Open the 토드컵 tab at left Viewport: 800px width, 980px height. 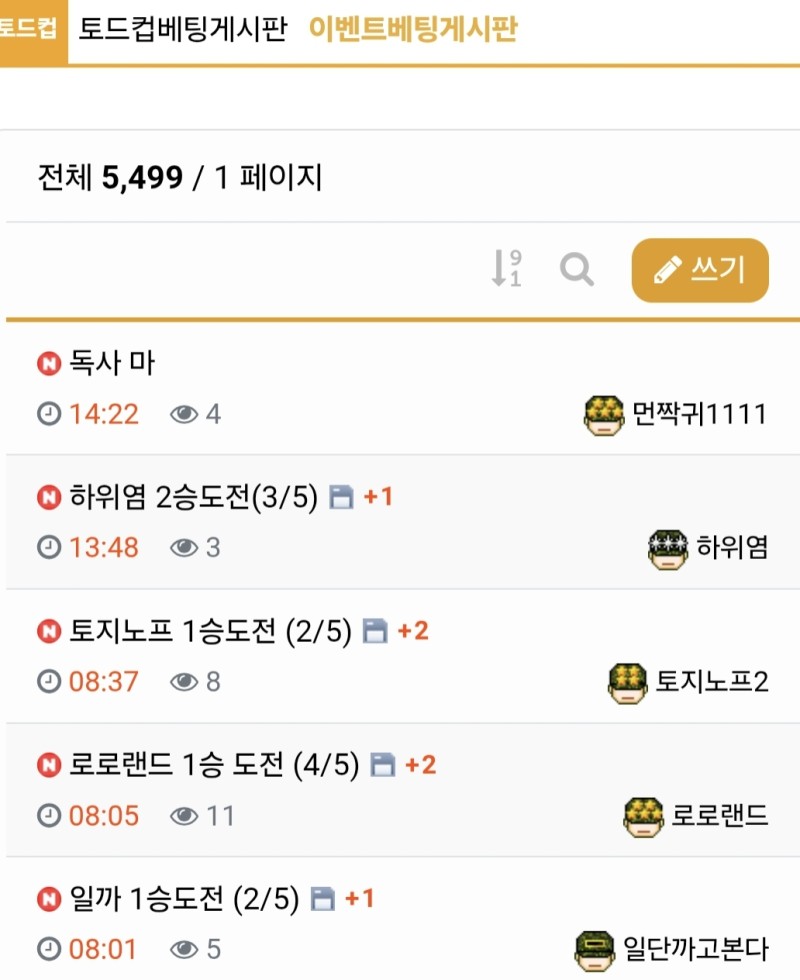[31, 30]
